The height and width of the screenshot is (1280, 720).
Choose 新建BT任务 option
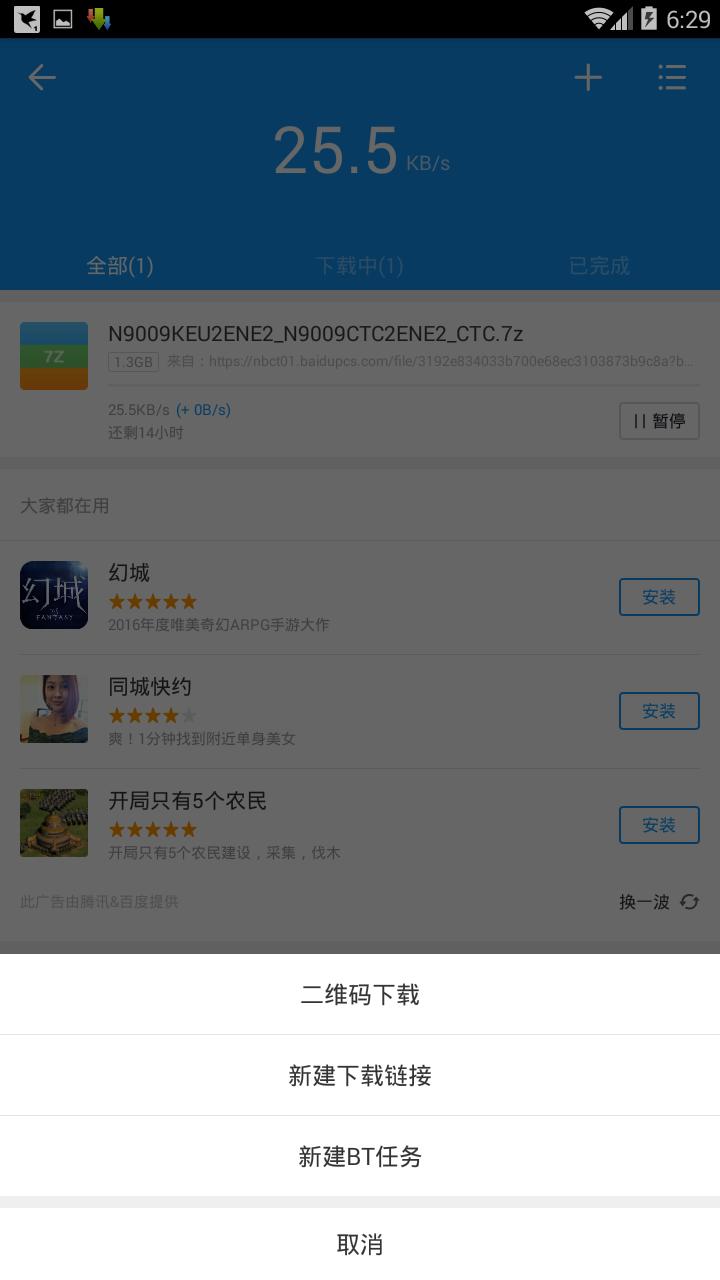[360, 1157]
